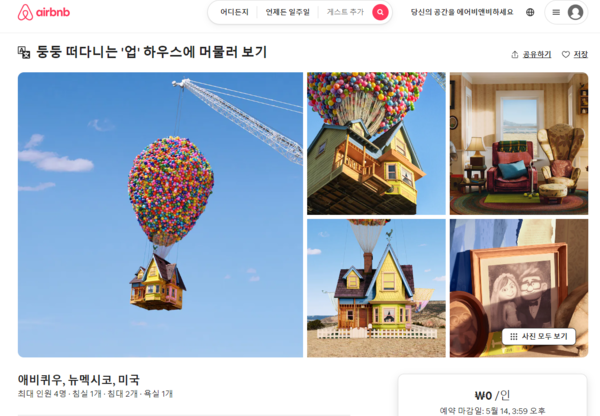Tap the red search icon
Viewport: 600px width, 416px height.
pos(380,12)
